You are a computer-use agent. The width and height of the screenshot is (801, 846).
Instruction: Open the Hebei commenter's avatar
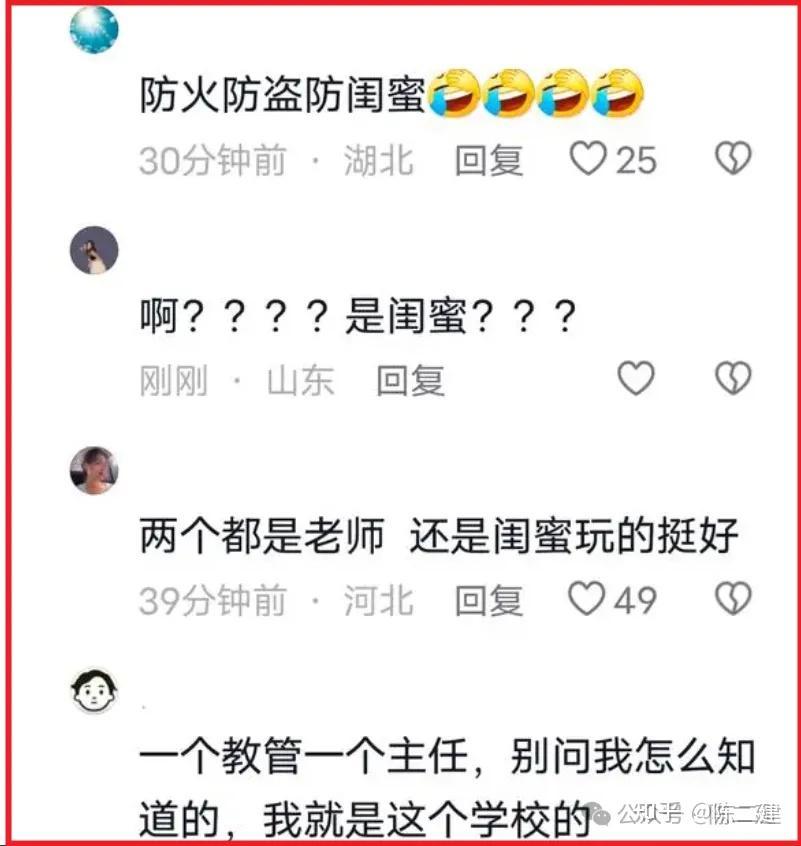click(x=94, y=470)
